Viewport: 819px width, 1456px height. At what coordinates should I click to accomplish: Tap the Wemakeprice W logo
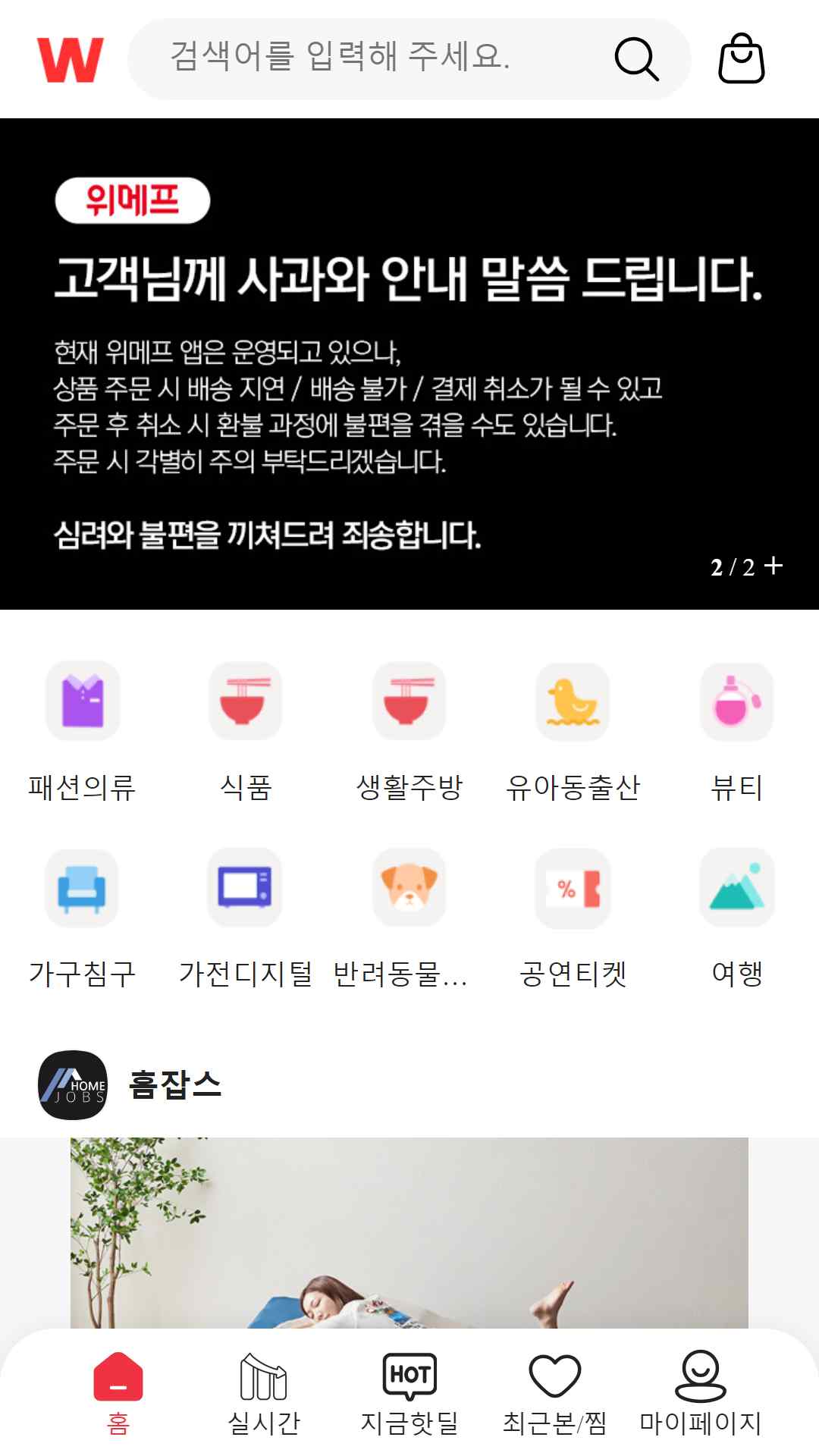coord(70,60)
